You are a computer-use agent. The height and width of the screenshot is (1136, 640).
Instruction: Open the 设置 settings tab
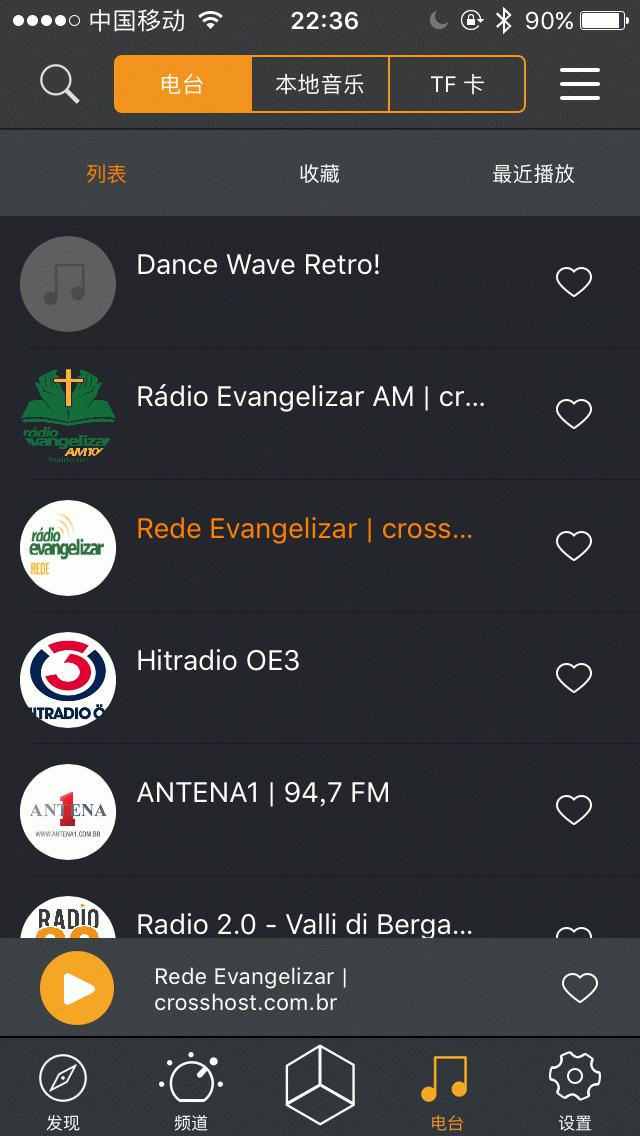[x=575, y=1092]
